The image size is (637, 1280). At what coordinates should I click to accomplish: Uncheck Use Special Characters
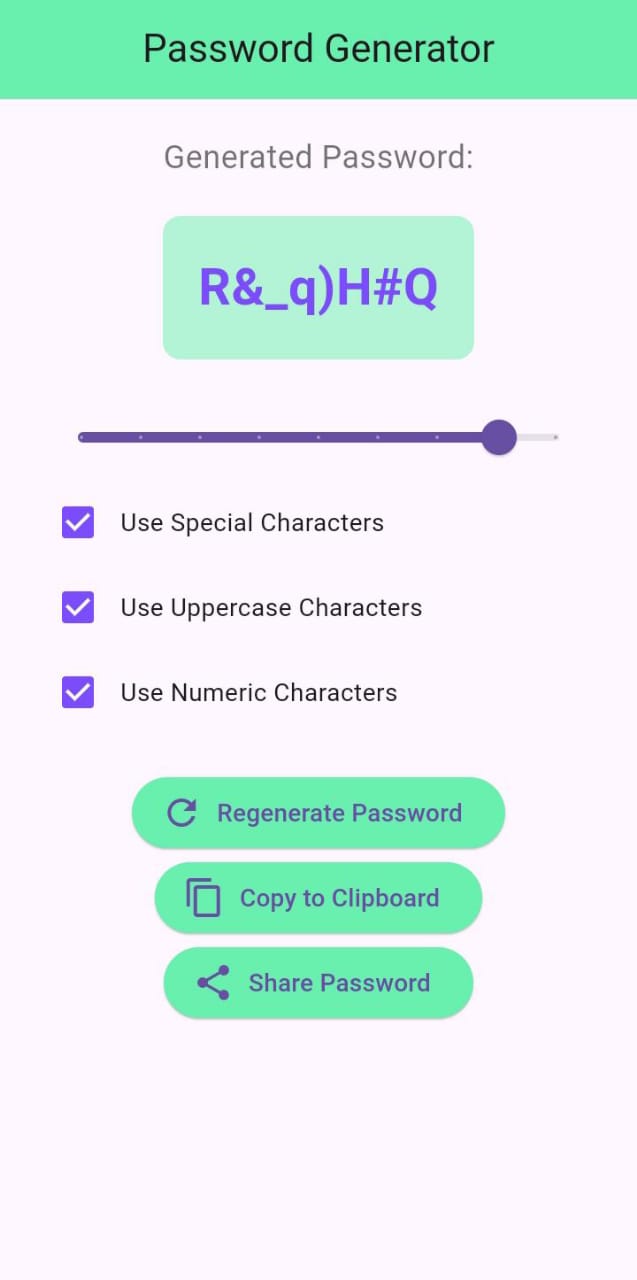78,522
